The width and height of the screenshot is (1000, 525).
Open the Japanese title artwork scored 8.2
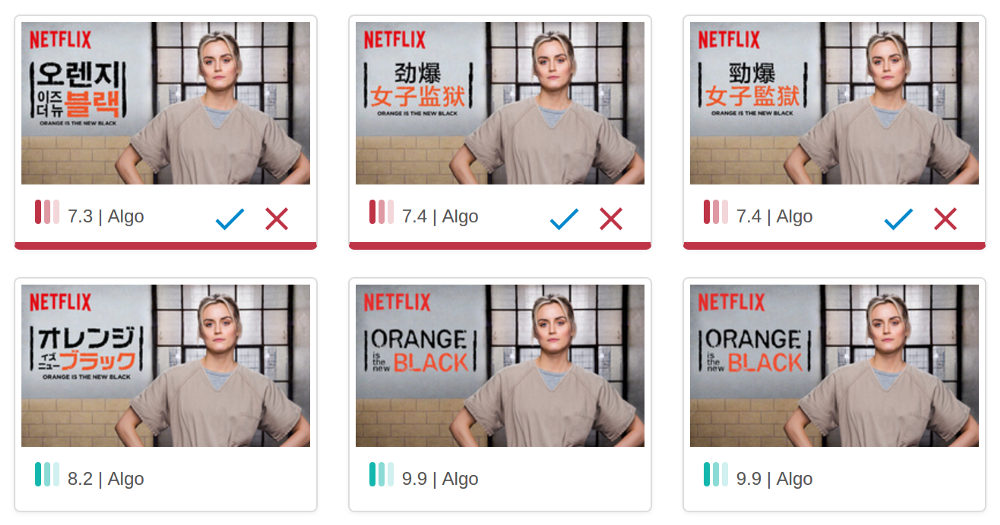(165, 366)
